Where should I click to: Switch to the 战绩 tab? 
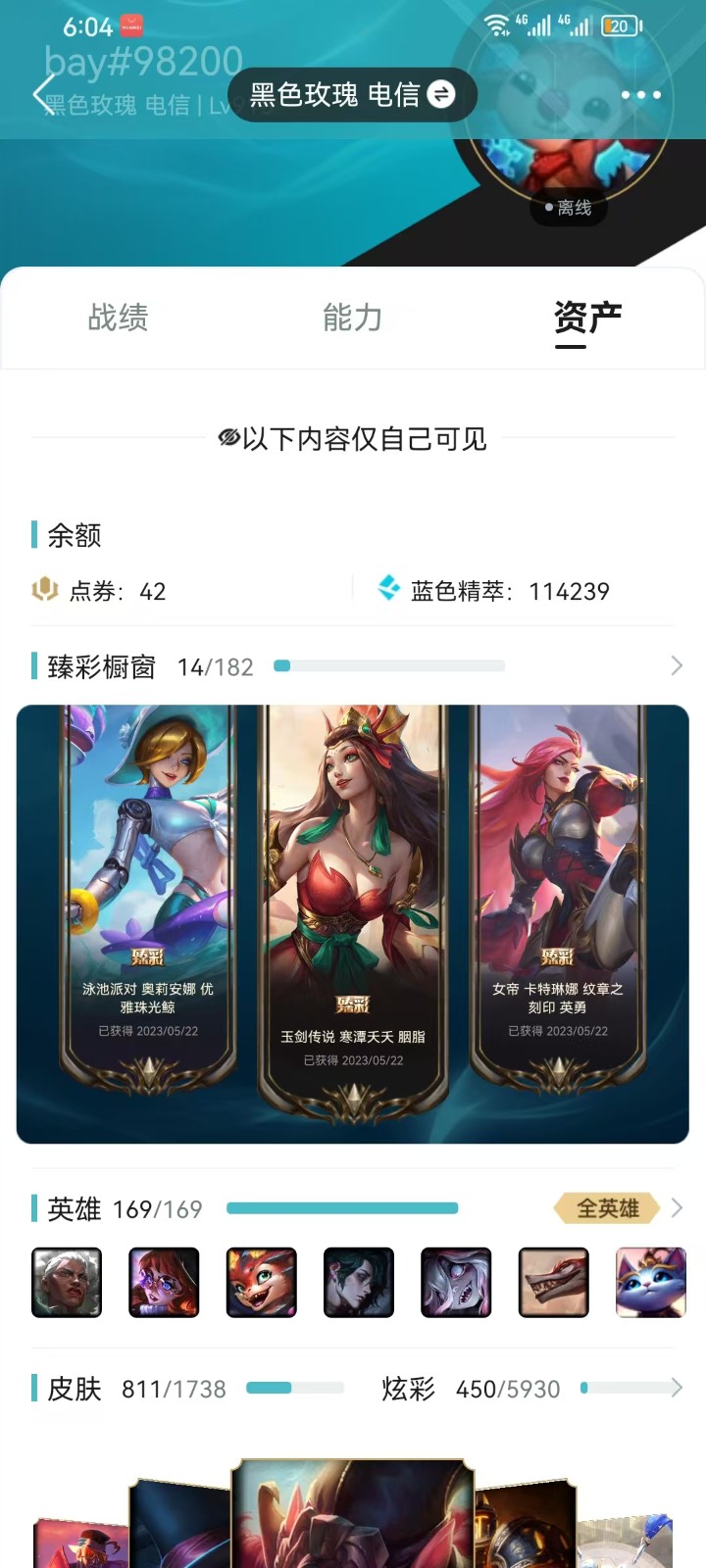pyautogui.click(x=118, y=318)
